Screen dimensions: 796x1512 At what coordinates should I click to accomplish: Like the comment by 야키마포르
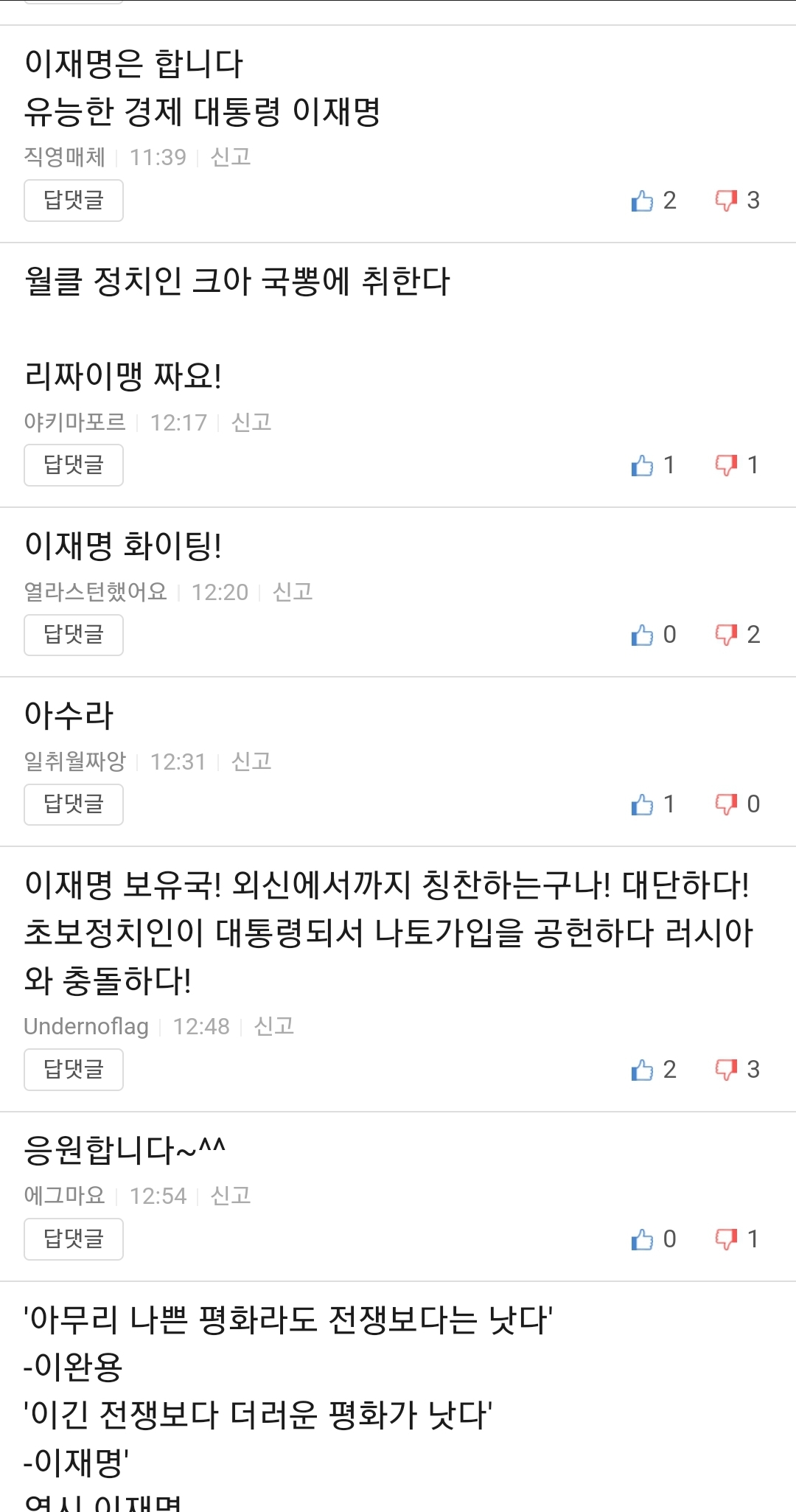click(643, 465)
